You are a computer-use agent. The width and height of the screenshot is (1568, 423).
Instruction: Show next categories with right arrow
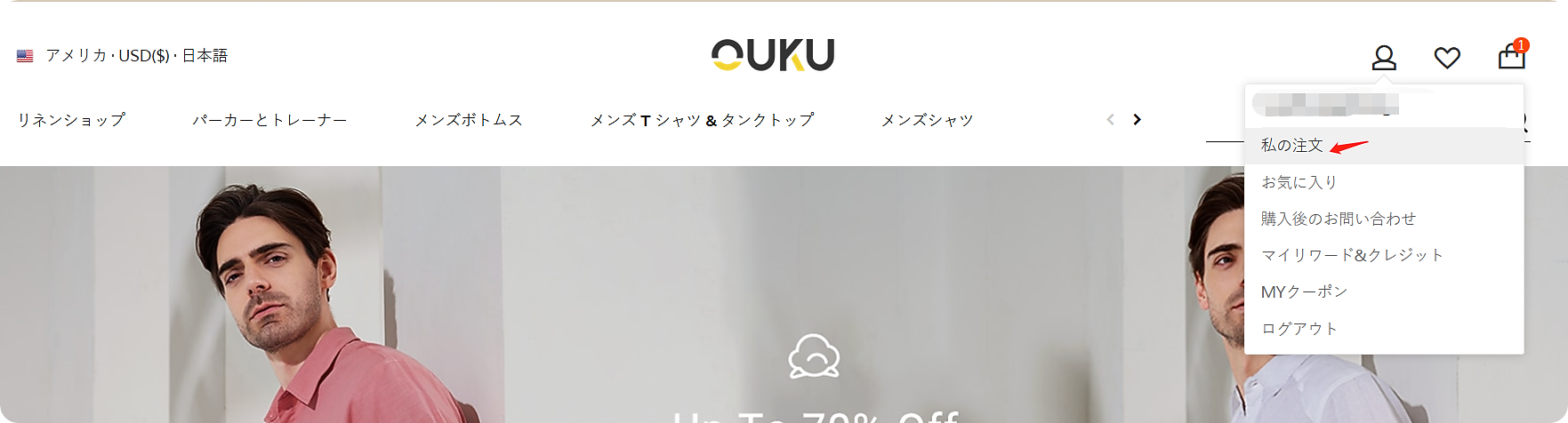[1137, 119]
